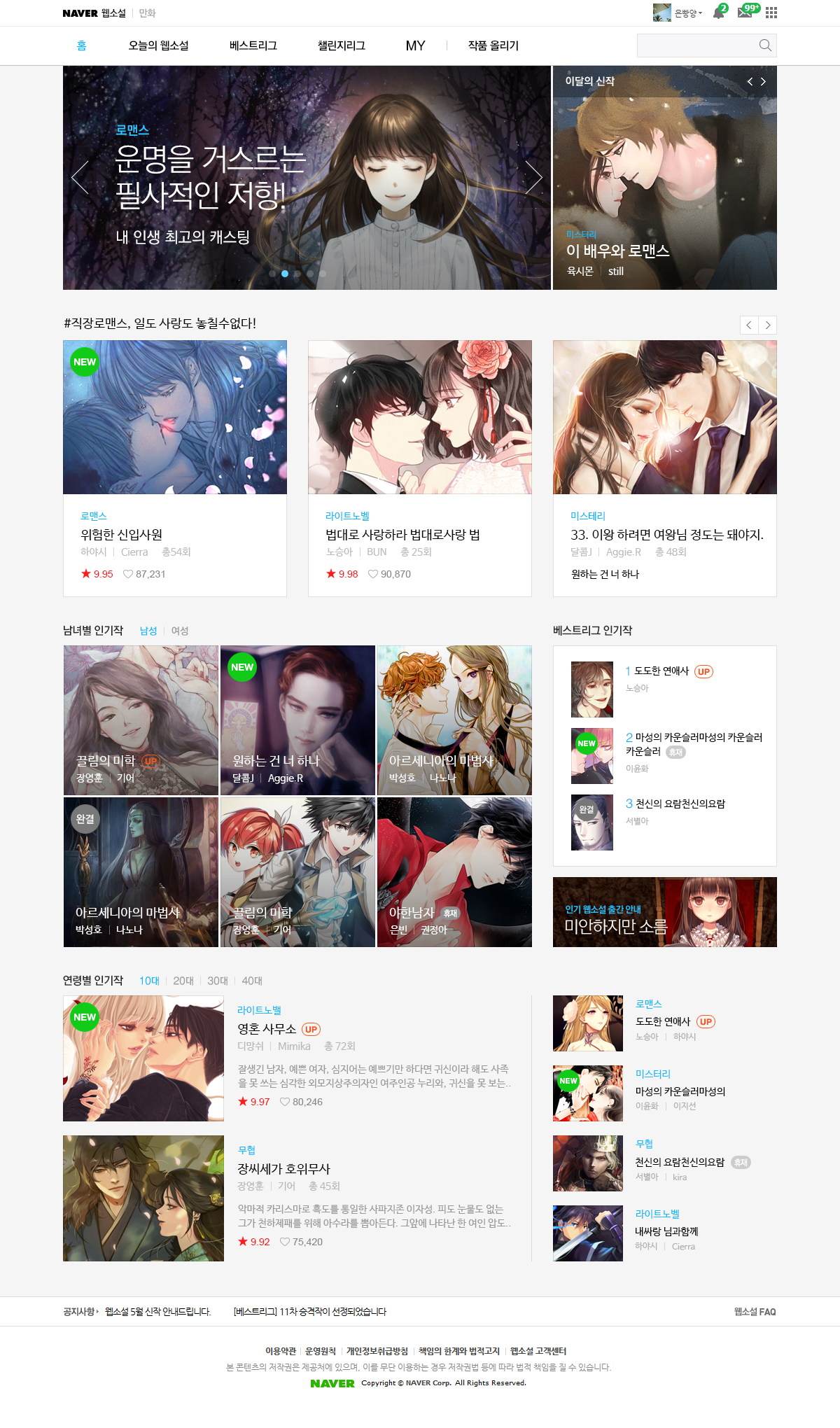The height and width of the screenshot is (1428, 840).
Task: Open 챌린지리그 tab
Action: [x=342, y=45]
